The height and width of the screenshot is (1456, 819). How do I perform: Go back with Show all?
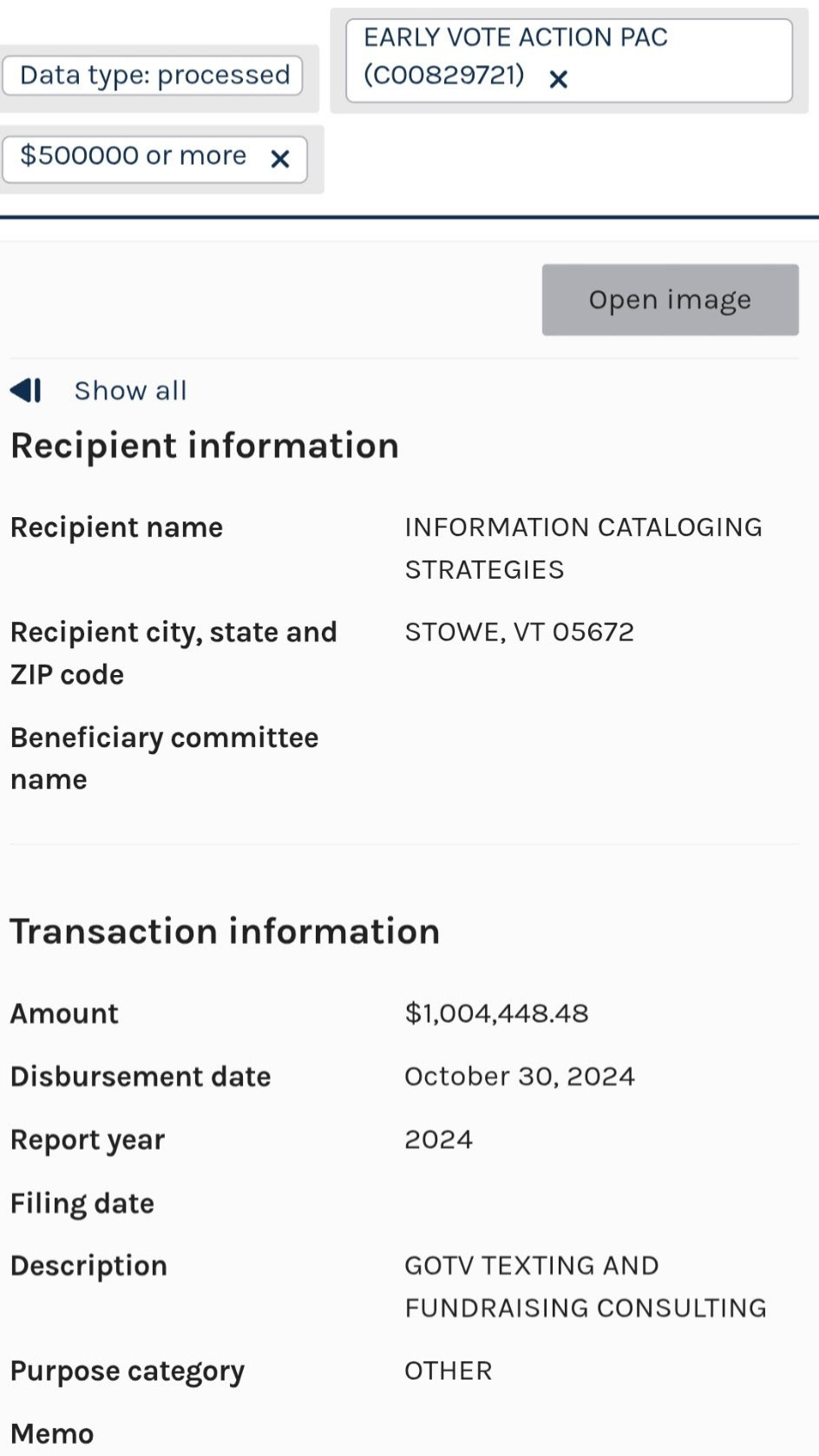point(99,390)
